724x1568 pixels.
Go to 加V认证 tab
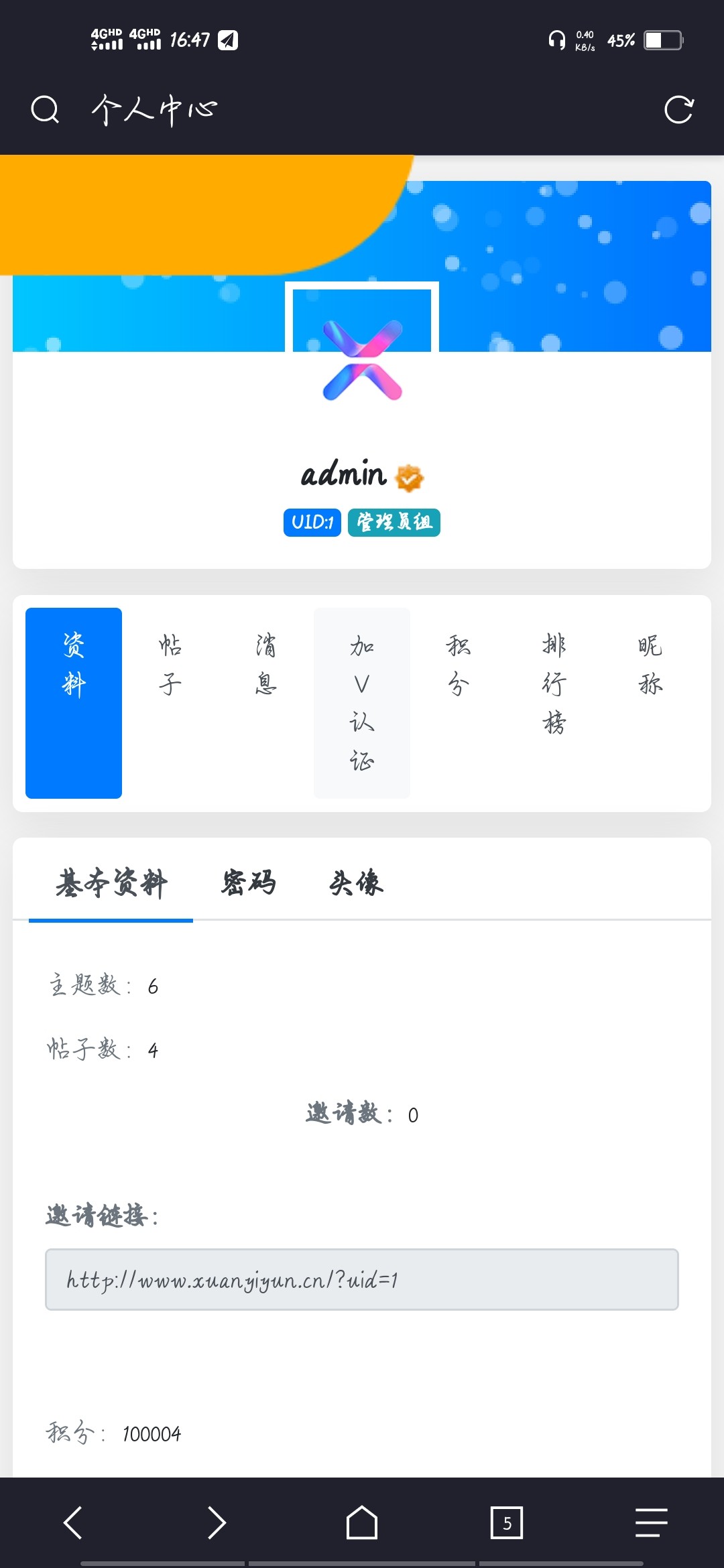click(362, 702)
